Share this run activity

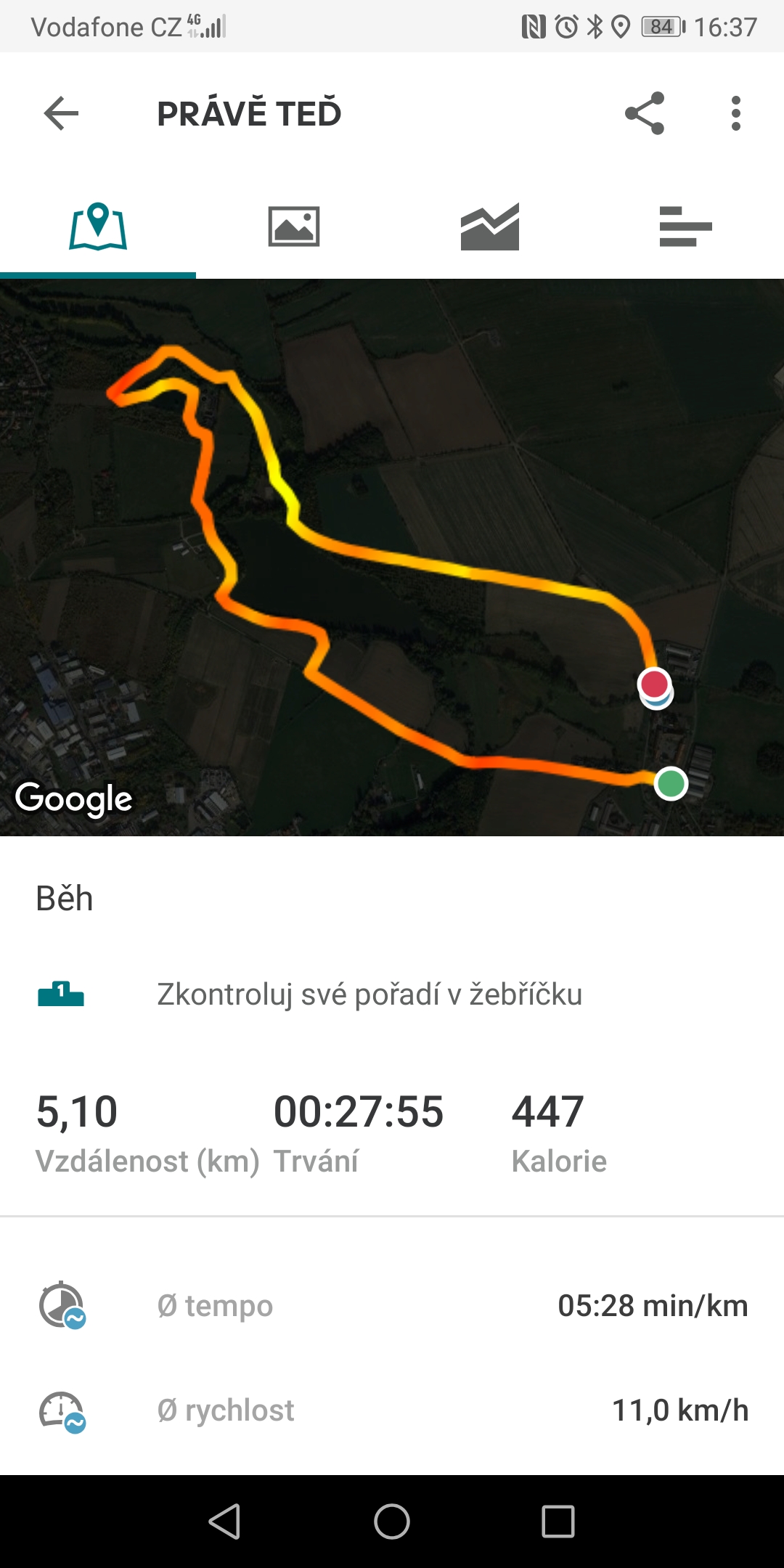point(645,113)
